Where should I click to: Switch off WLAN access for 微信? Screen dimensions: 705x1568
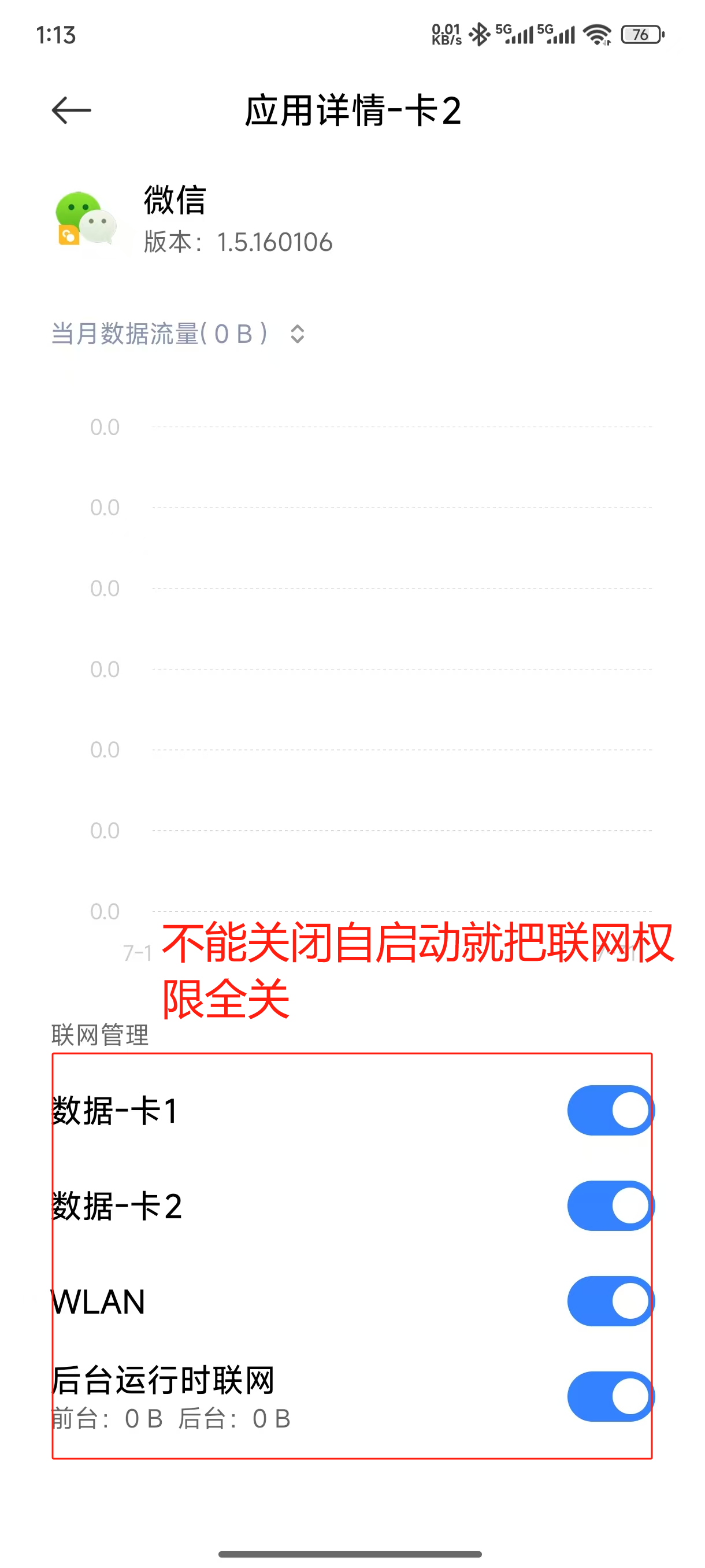tap(611, 1301)
